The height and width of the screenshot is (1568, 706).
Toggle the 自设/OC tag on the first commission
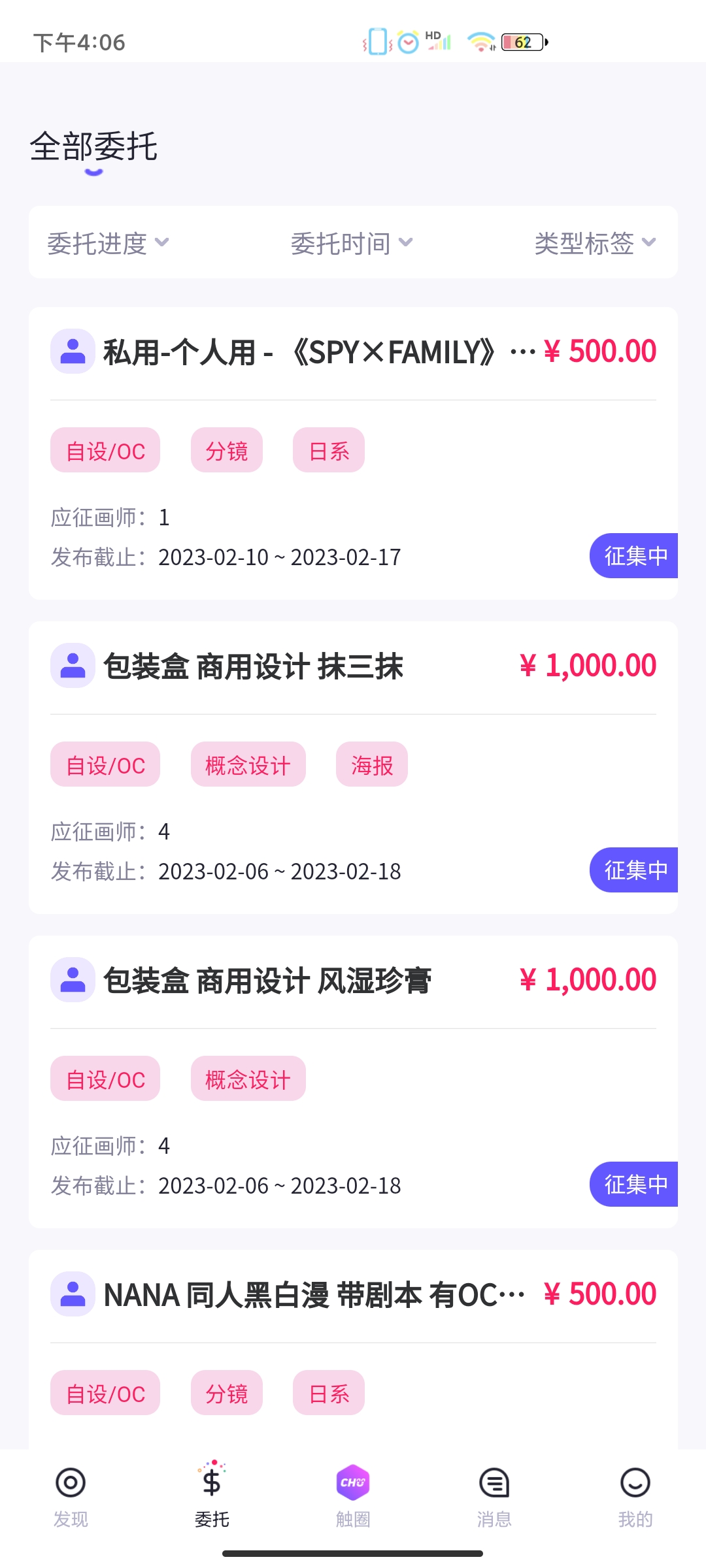tap(105, 449)
